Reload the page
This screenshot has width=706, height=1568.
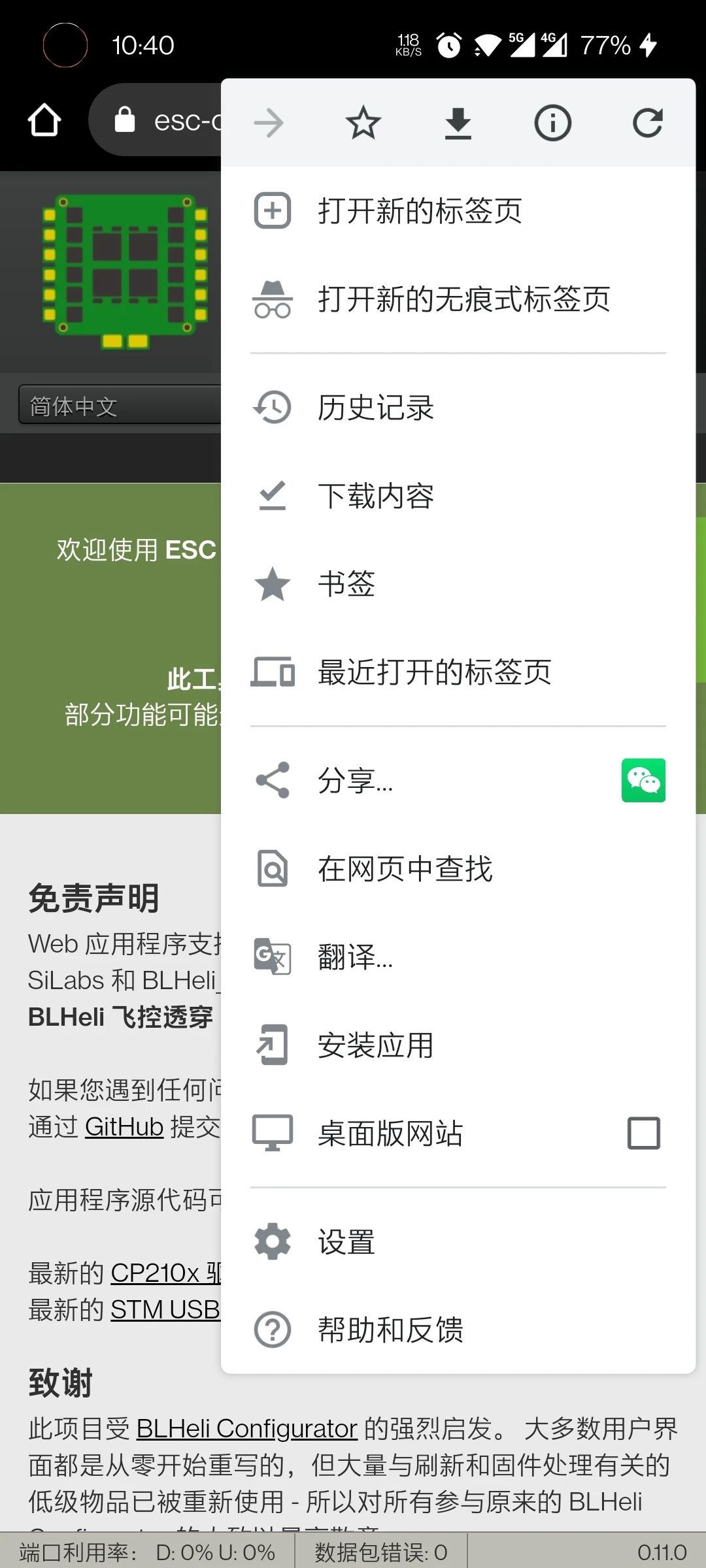coord(647,123)
